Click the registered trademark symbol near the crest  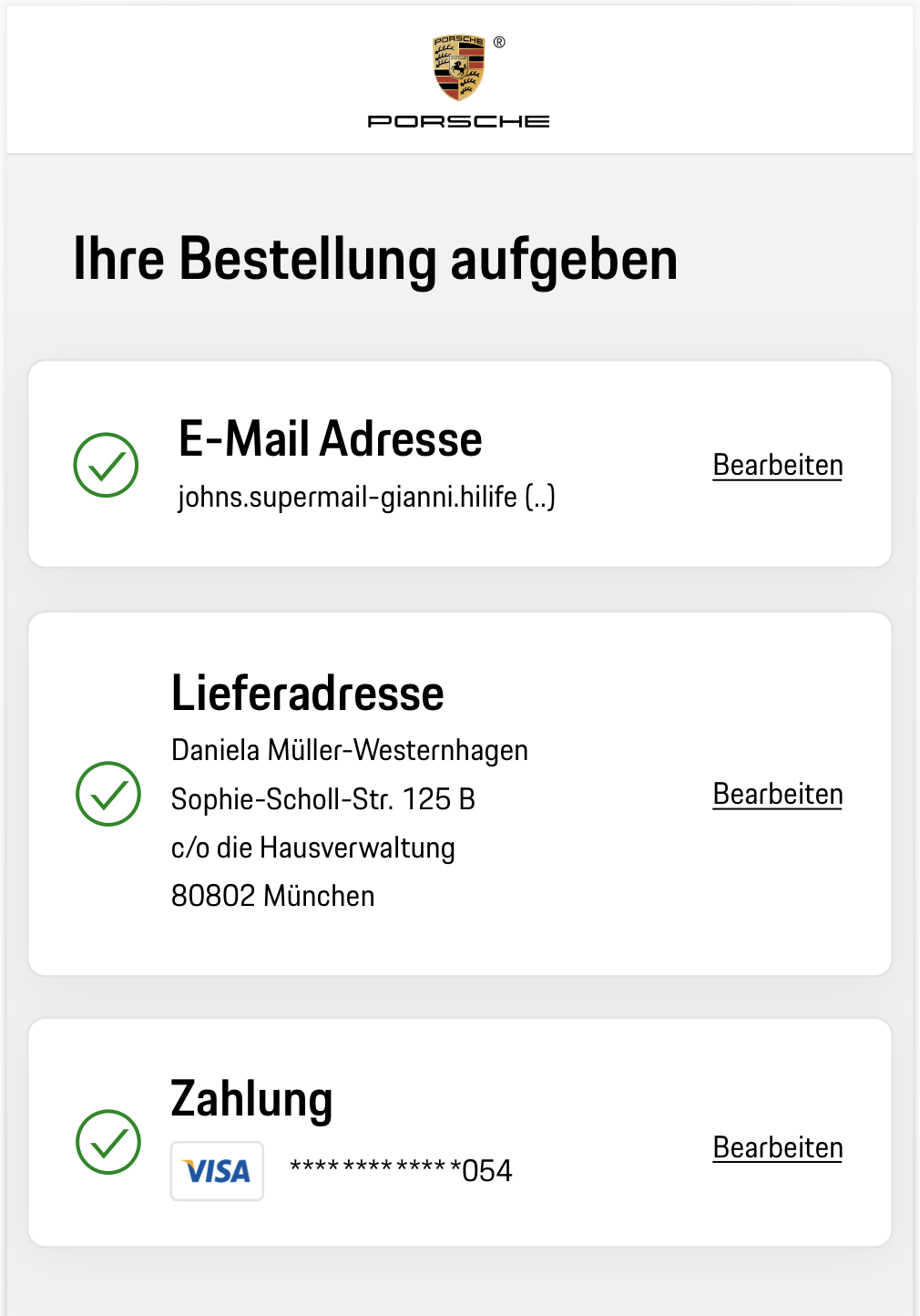[x=498, y=40]
